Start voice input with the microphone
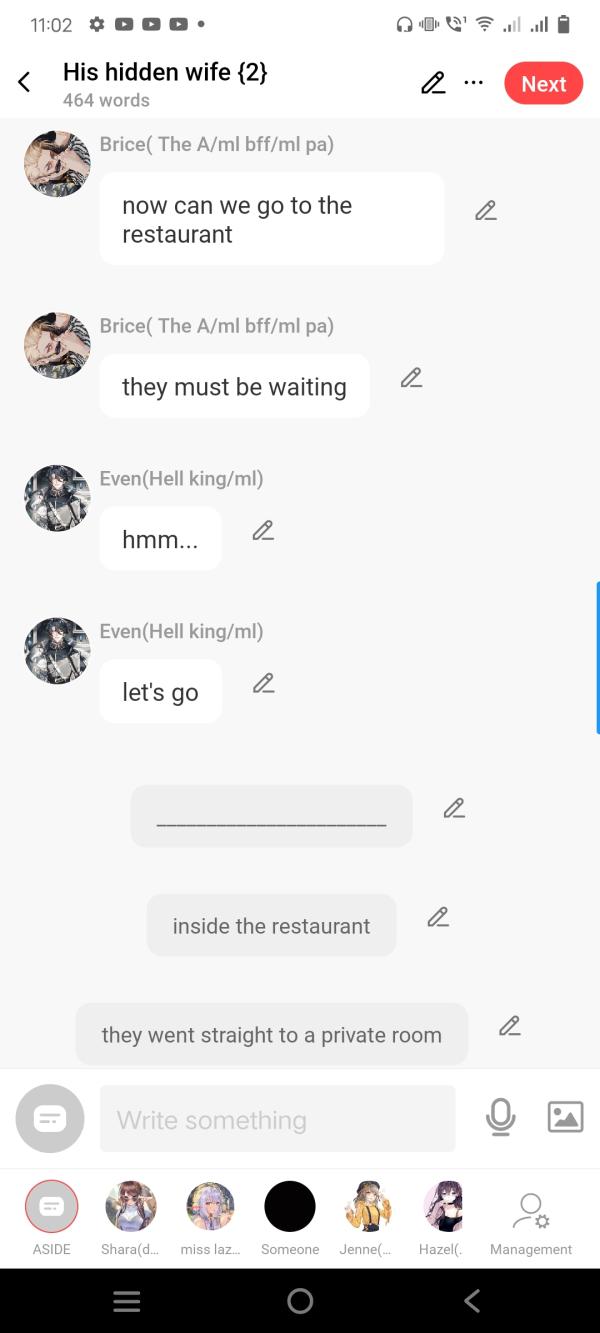The image size is (600, 1333). [x=500, y=1117]
